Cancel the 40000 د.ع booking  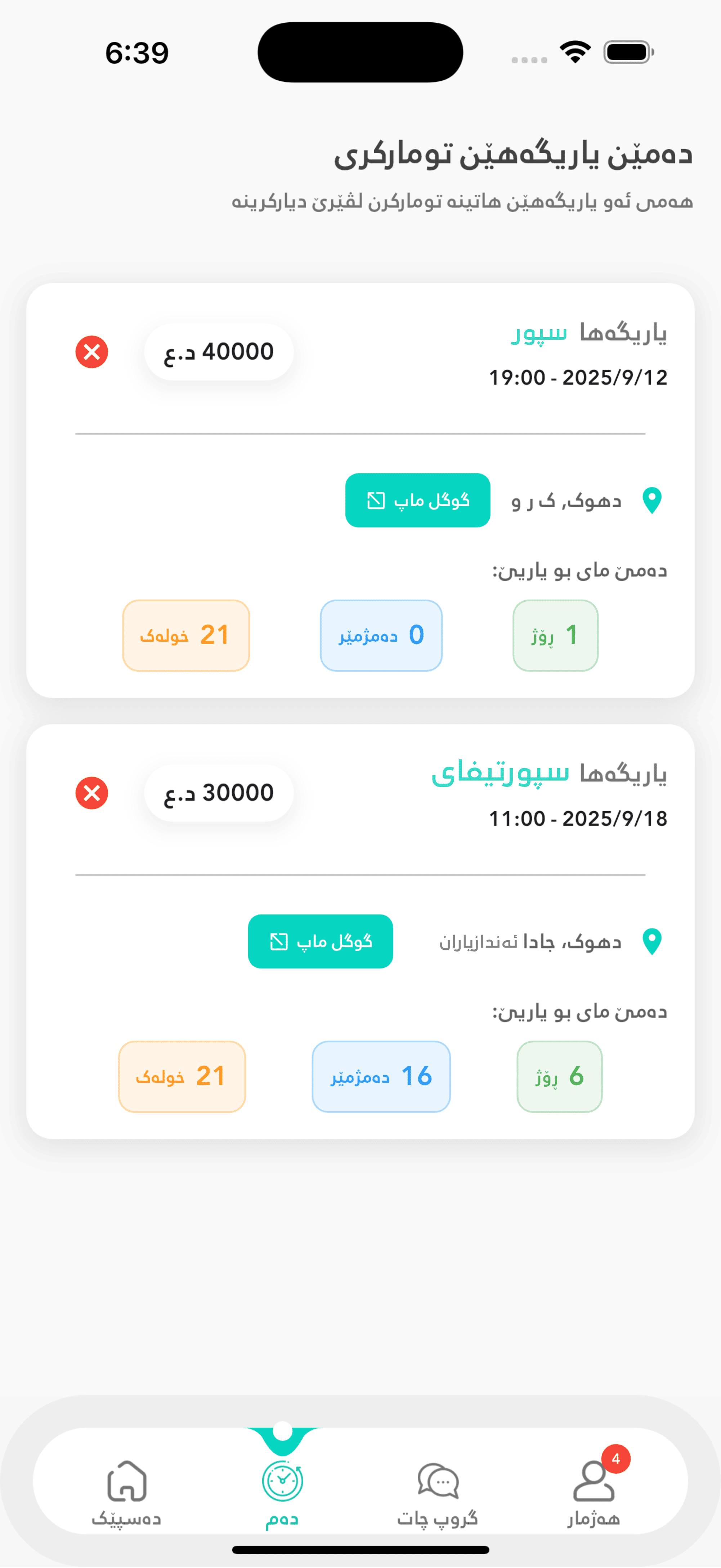coord(92,352)
